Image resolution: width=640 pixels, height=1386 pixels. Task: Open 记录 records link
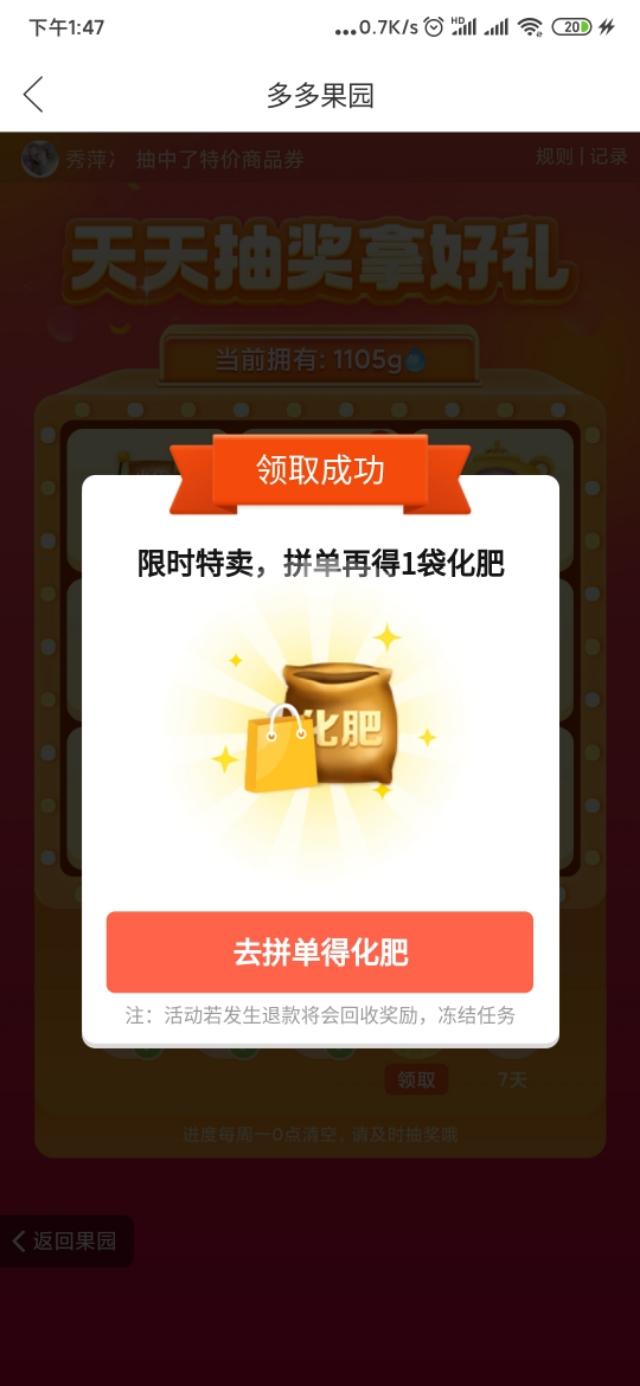click(x=608, y=157)
